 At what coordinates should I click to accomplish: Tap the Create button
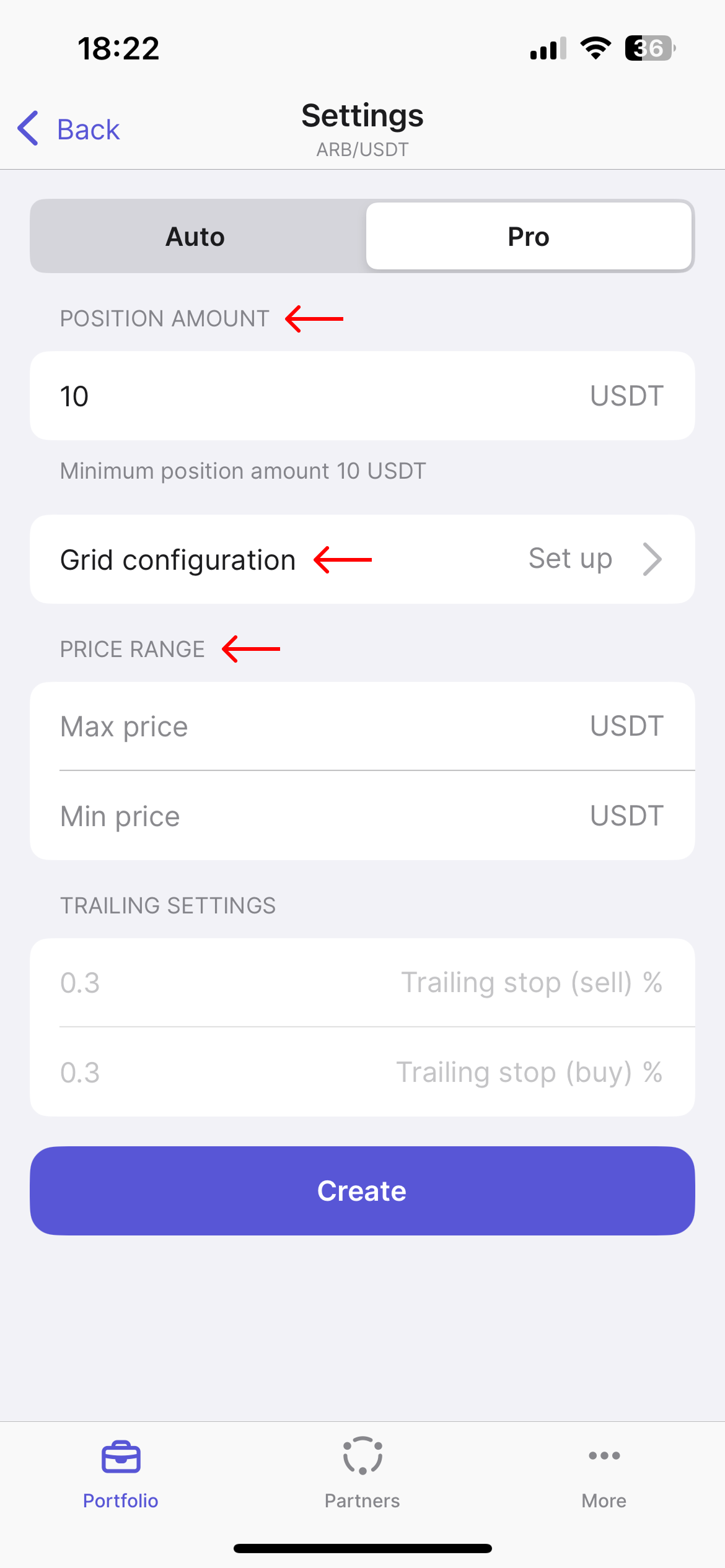(x=362, y=1190)
